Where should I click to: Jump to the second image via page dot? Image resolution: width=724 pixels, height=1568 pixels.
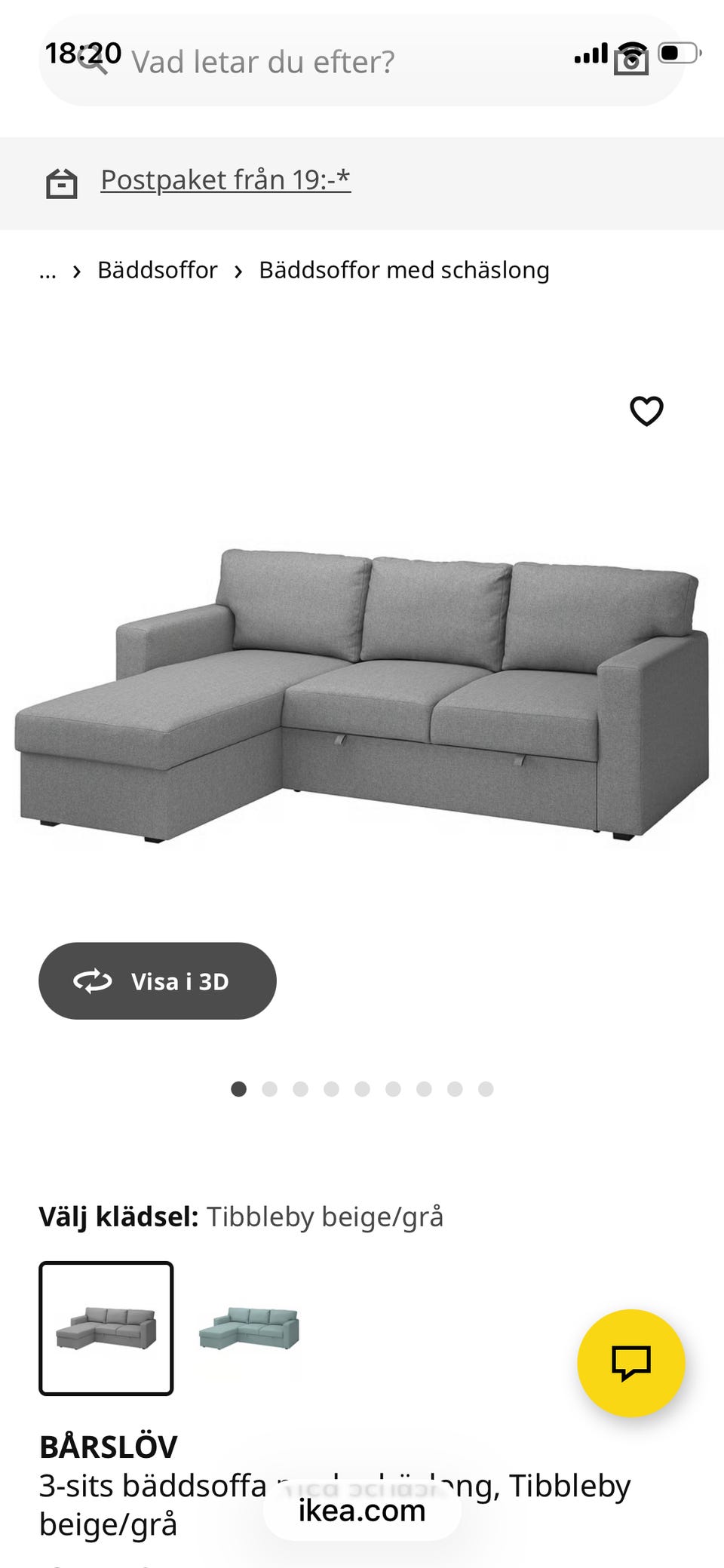pyautogui.click(x=269, y=1089)
